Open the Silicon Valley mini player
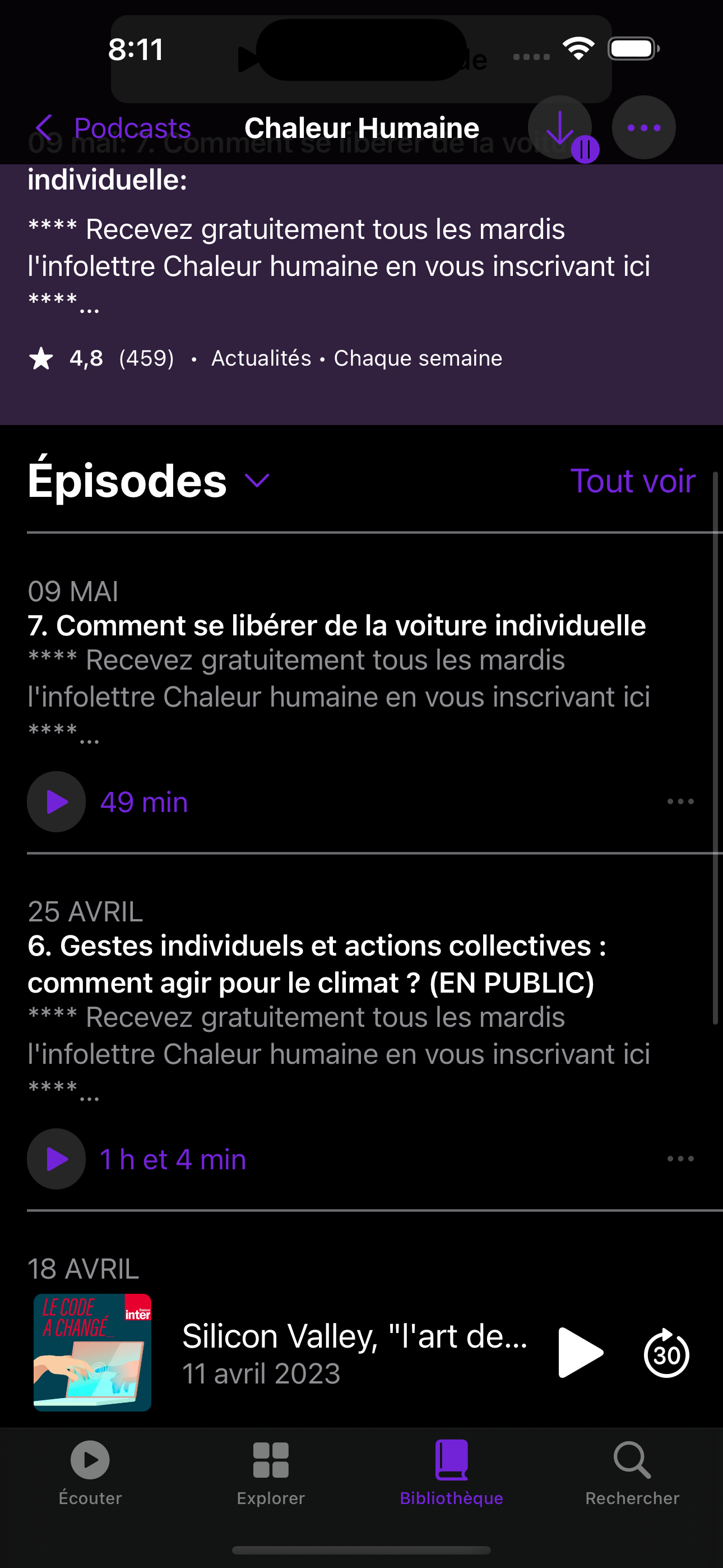723x1568 pixels. click(x=353, y=1353)
